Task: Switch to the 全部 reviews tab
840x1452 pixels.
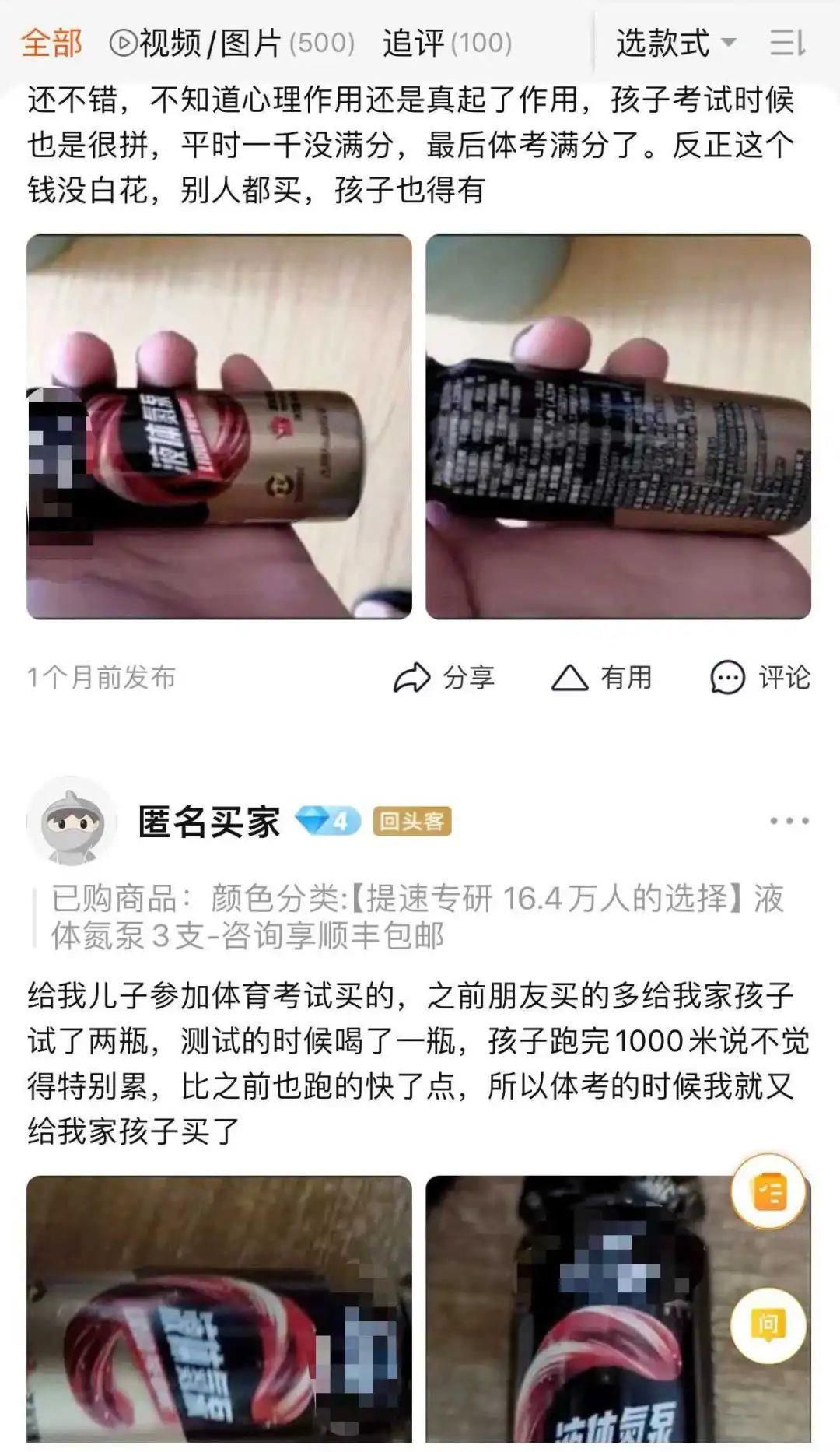Action: [51, 43]
